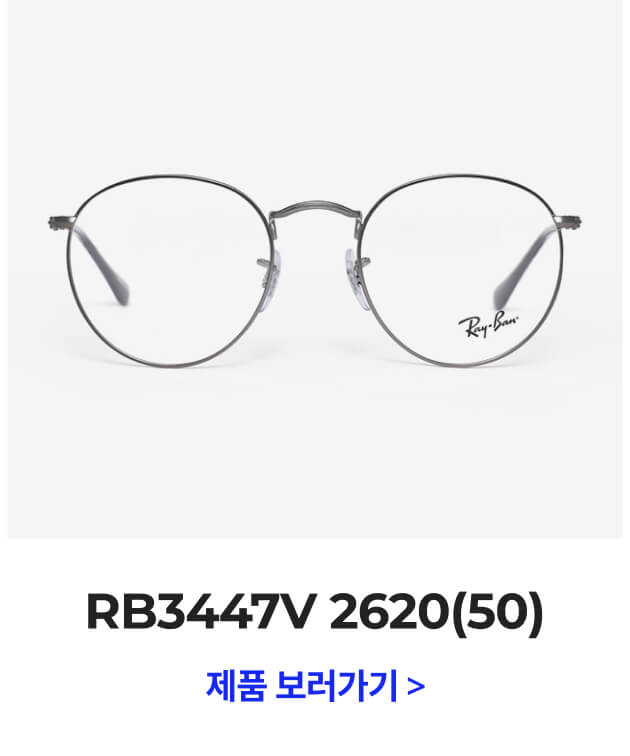Open the 제품 보러가기 product link

315,687
